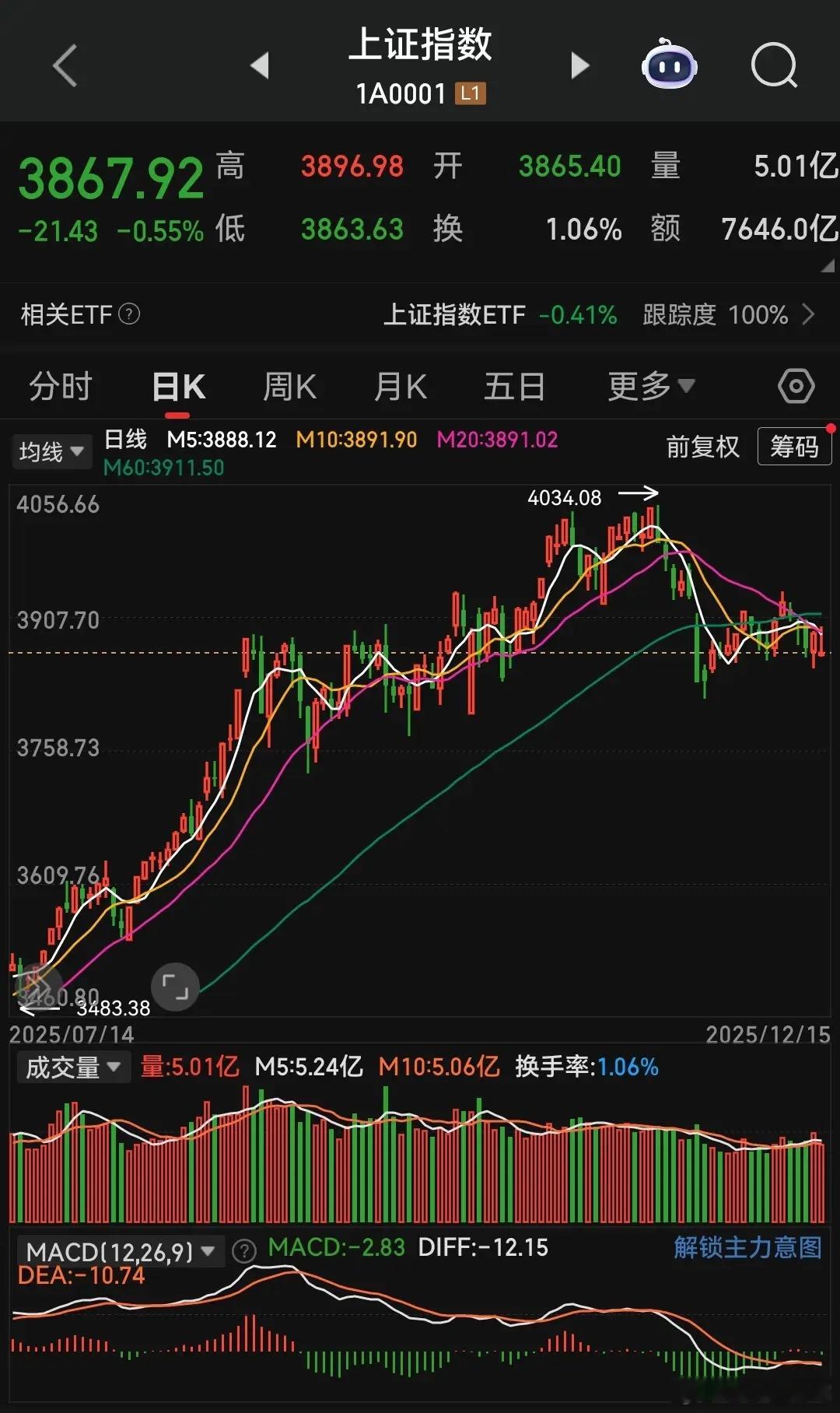The image size is (840, 1413).
Task: Switch to the 分时 intraday tab
Action: tap(61, 385)
